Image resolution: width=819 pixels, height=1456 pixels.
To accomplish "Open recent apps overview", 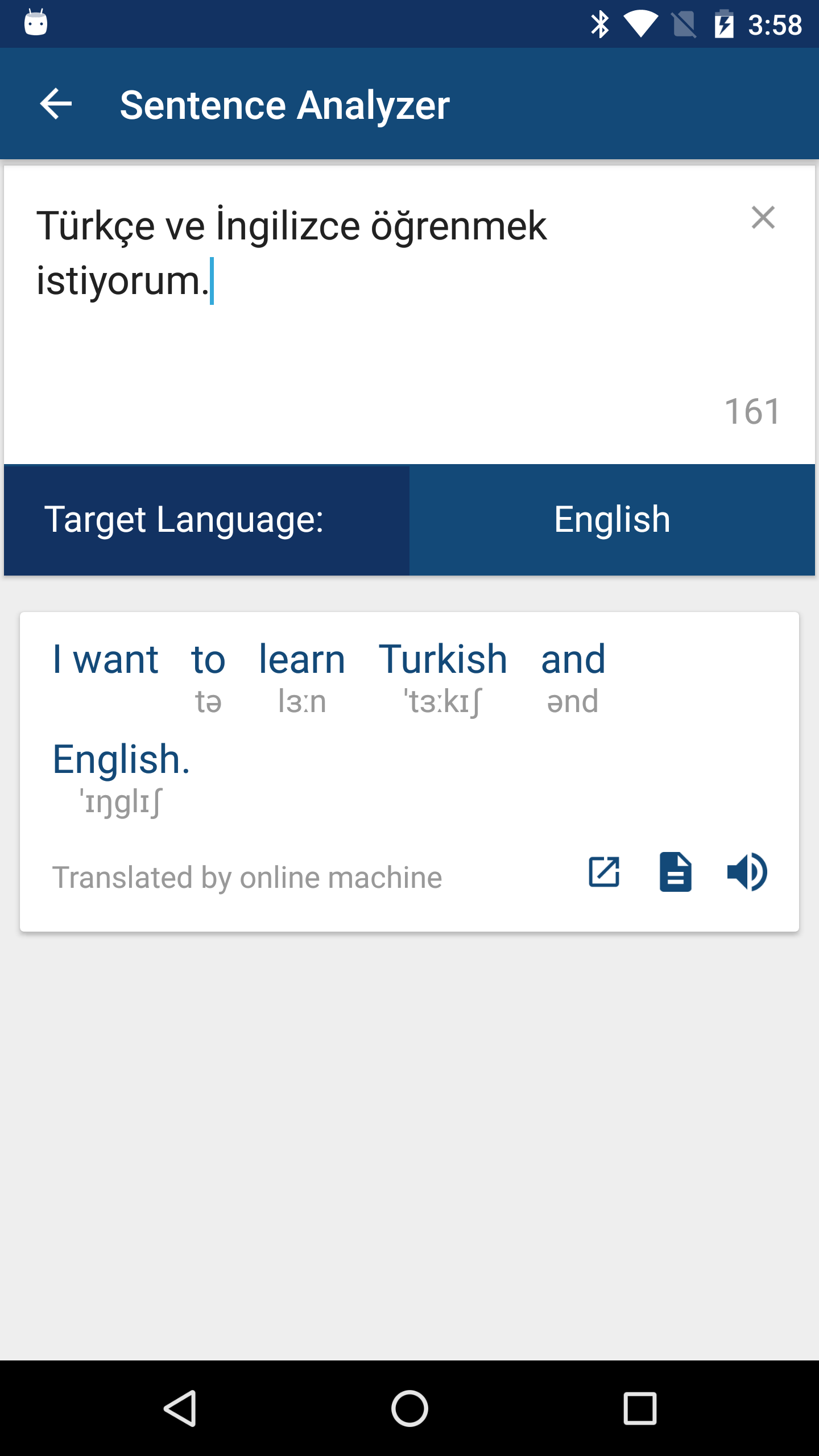I will (640, 1408).
